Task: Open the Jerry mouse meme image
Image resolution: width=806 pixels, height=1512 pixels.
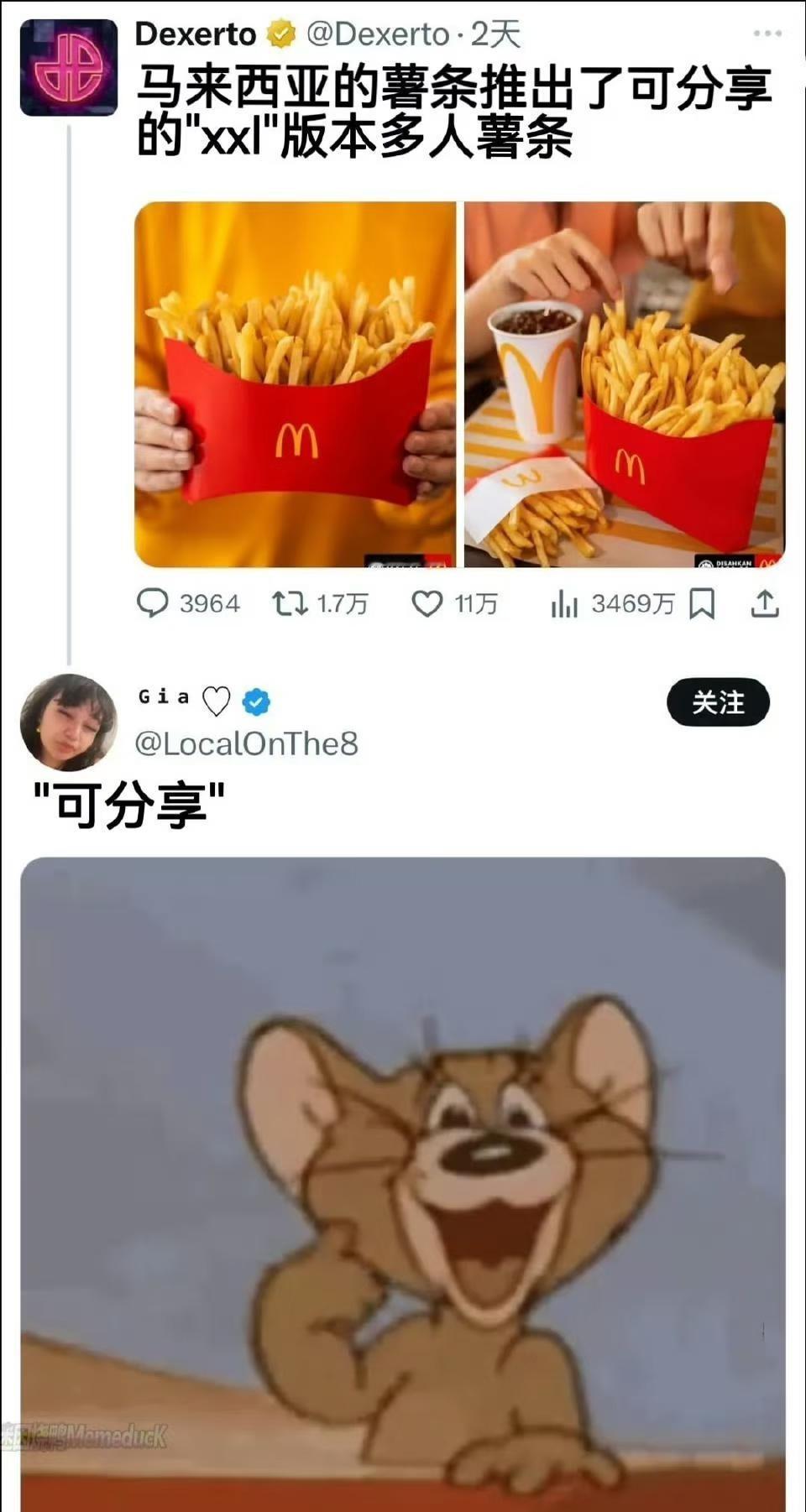Action: (403, 1175)
